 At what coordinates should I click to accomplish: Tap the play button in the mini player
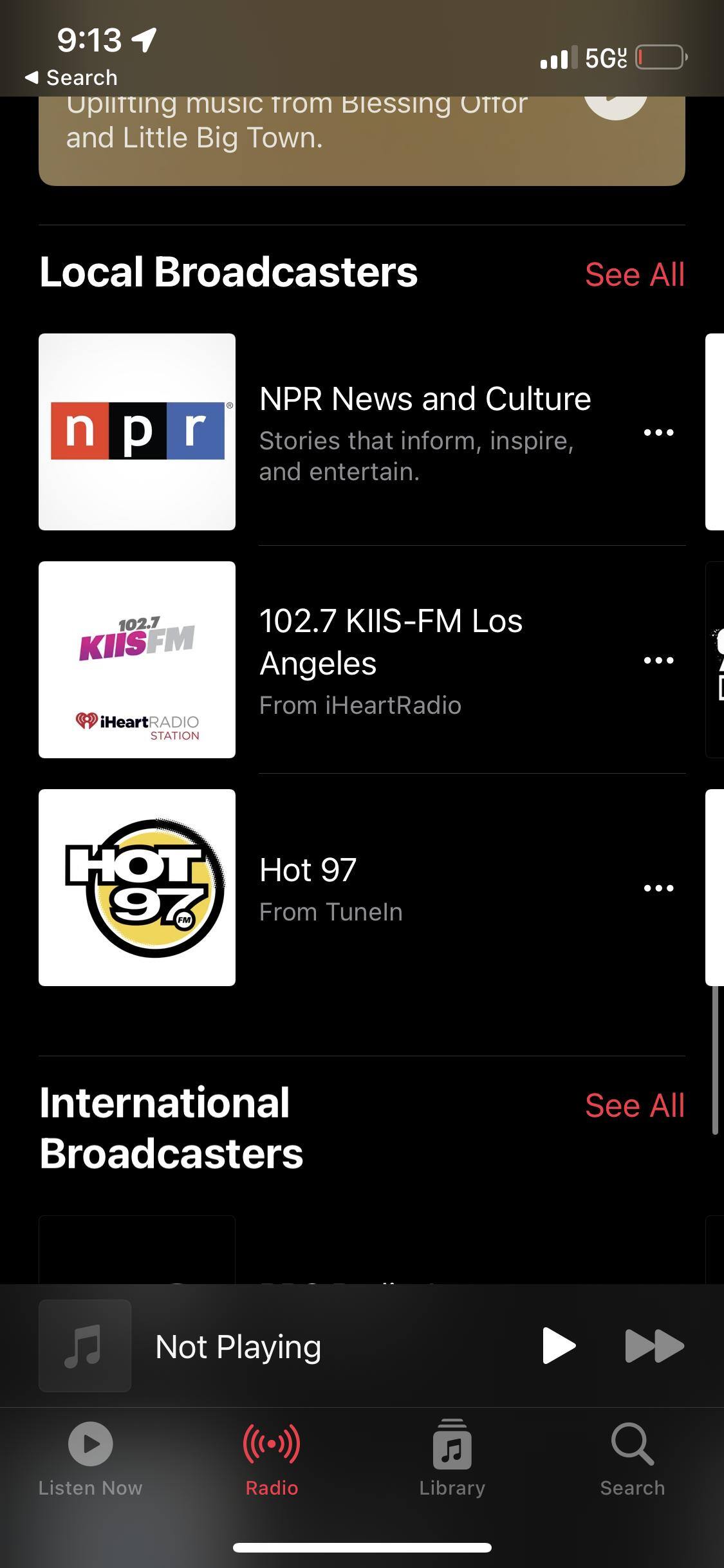coord(558,1346)
